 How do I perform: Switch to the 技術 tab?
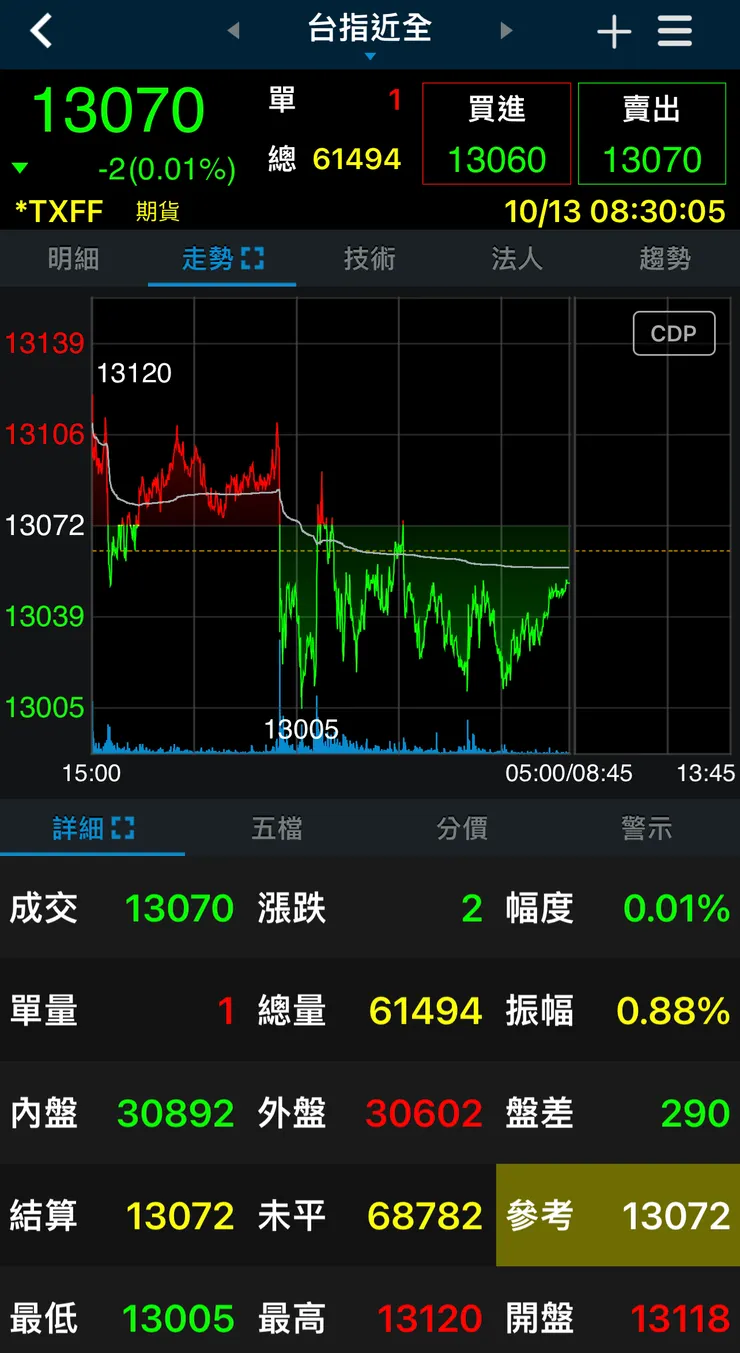click(x=369, y=258)
